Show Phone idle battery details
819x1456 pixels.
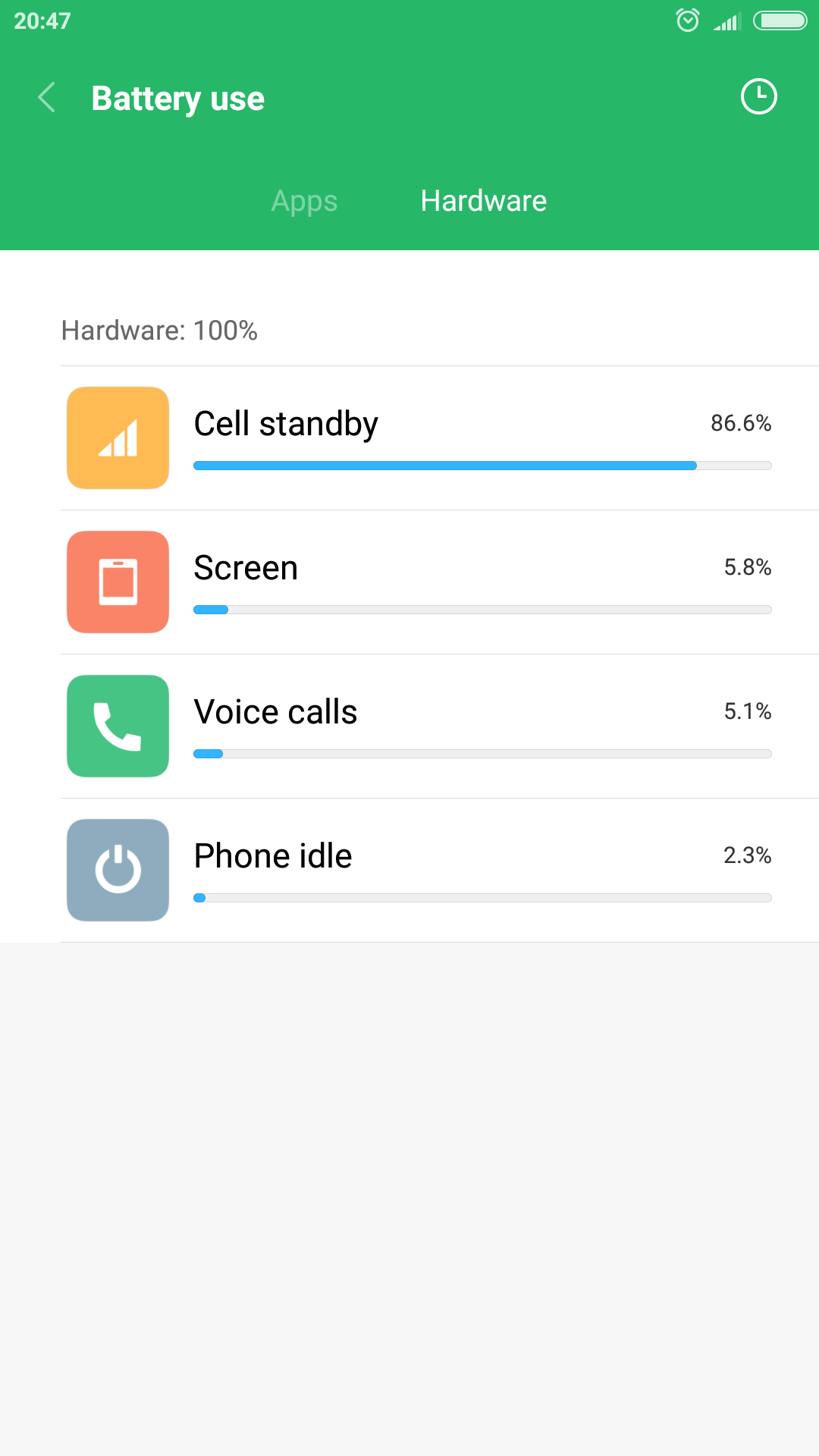(x=409, y=871)
